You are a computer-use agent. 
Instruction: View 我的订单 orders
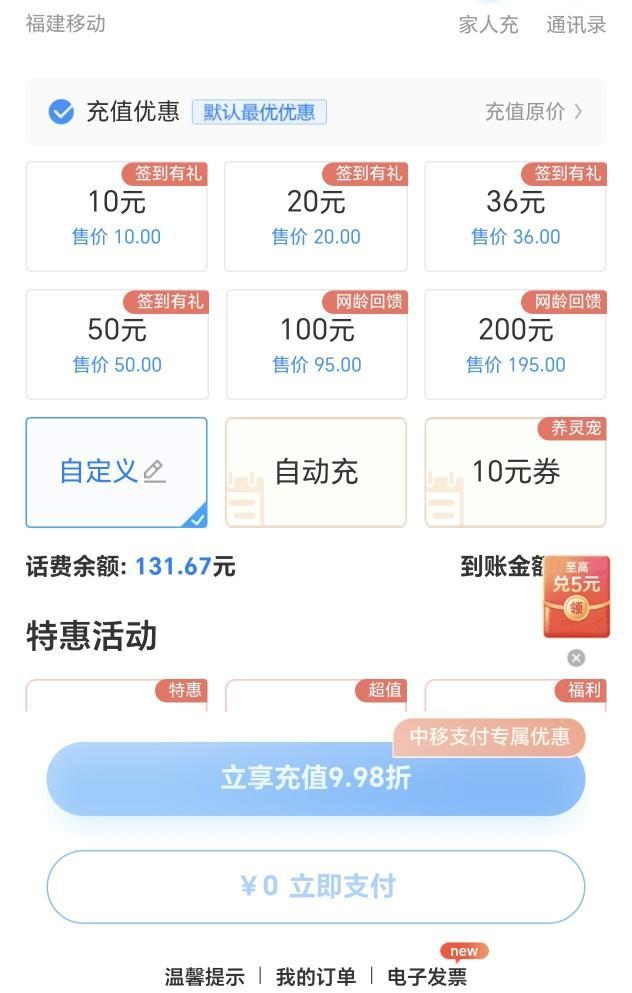click(x=316, y=977)
